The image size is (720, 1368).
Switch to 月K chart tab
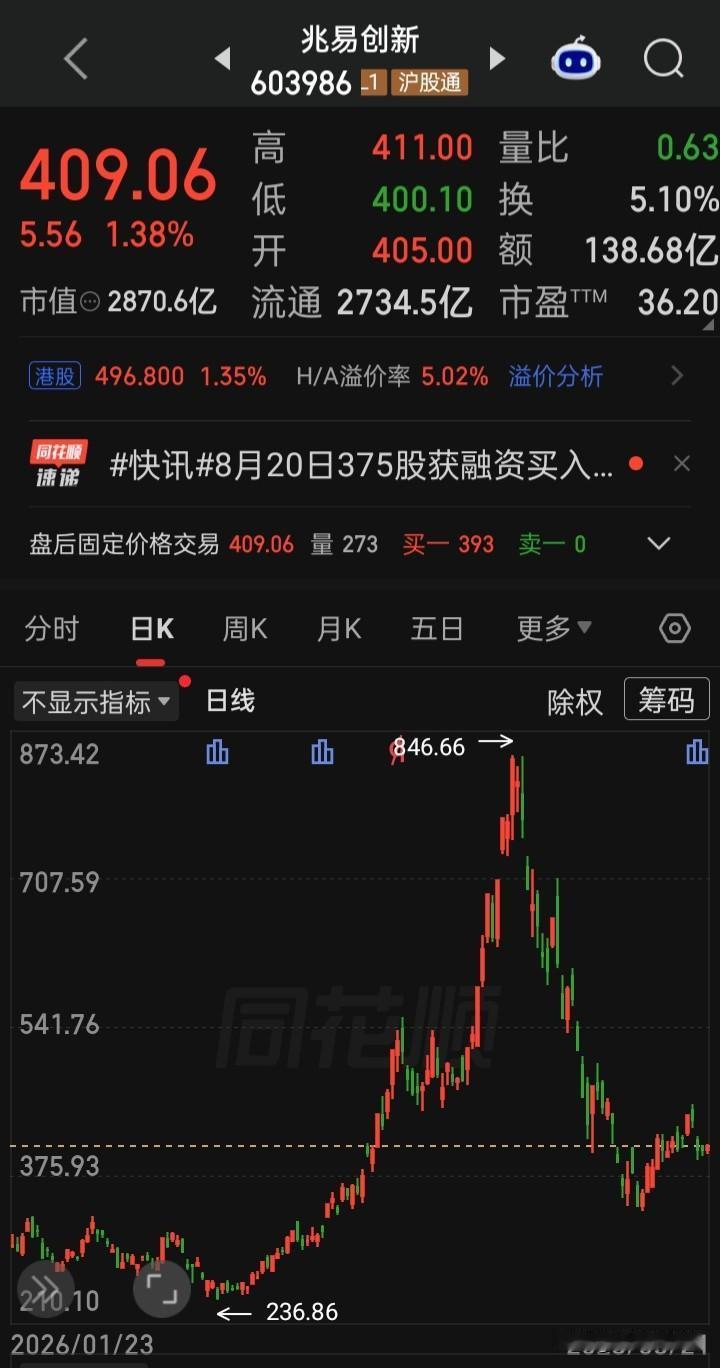(339, 629)
